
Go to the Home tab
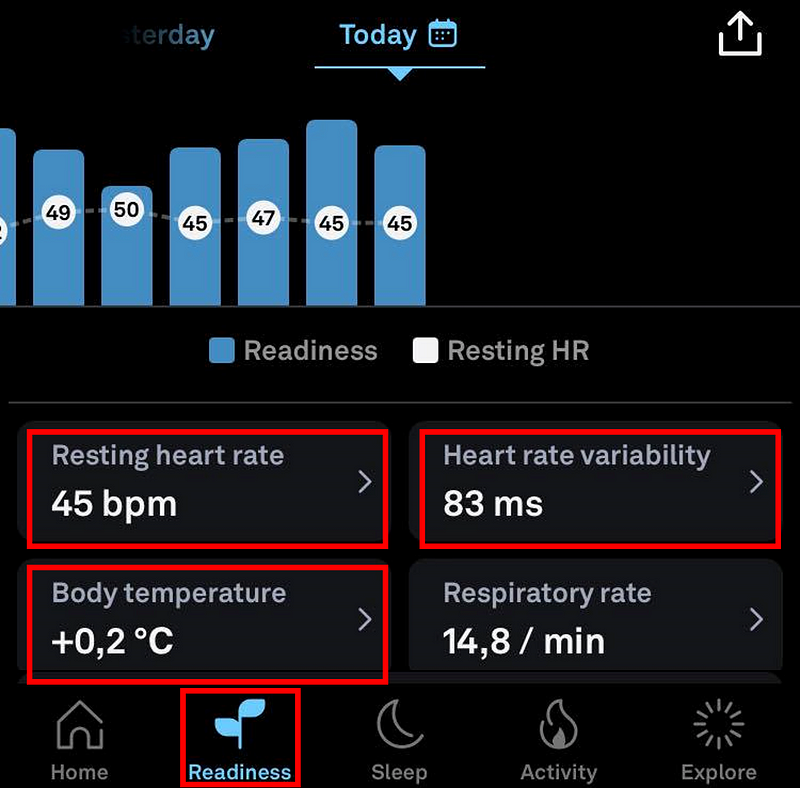[x=79, y=742]
